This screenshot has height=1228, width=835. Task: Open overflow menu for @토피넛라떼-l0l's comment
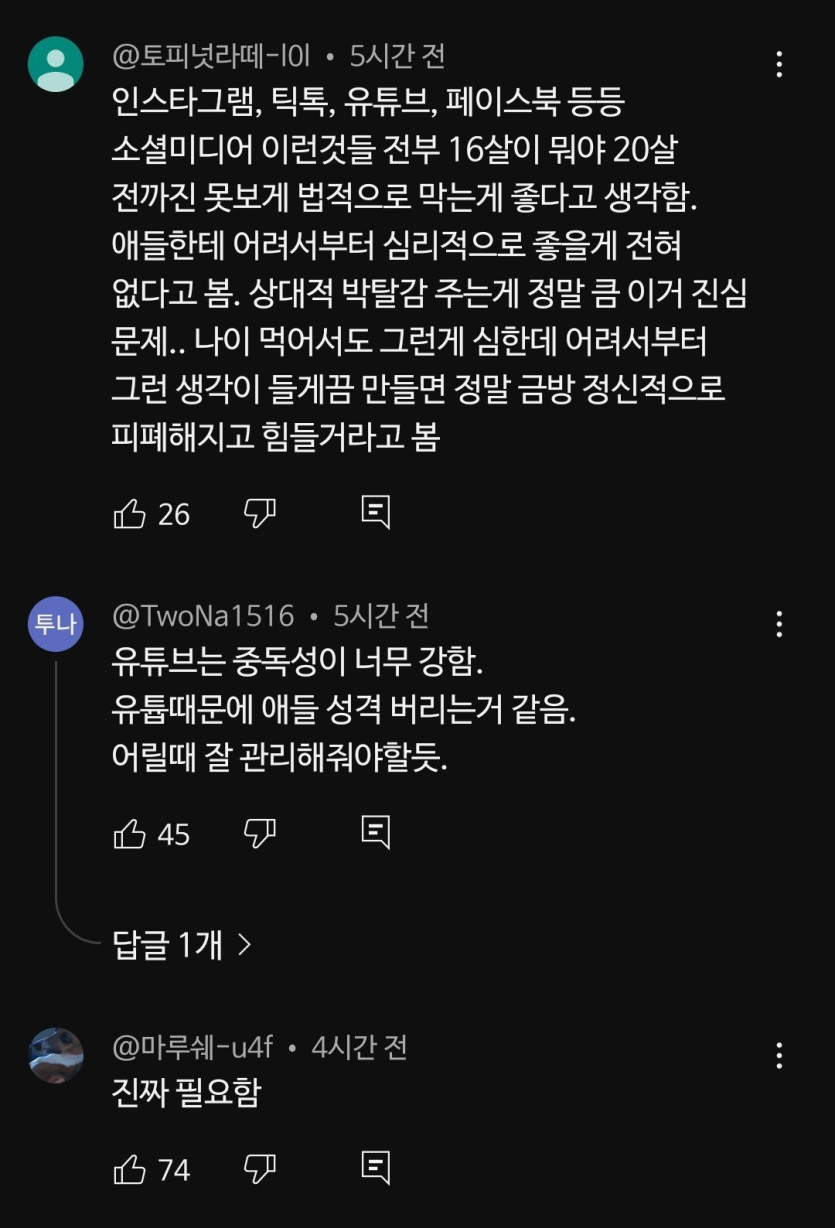click(x=779, y=64)
